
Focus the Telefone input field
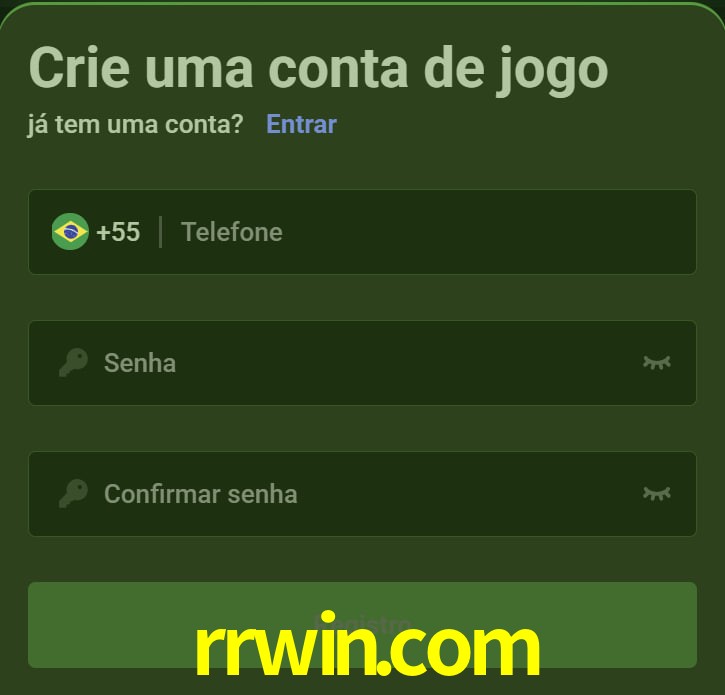coord(420,232)
